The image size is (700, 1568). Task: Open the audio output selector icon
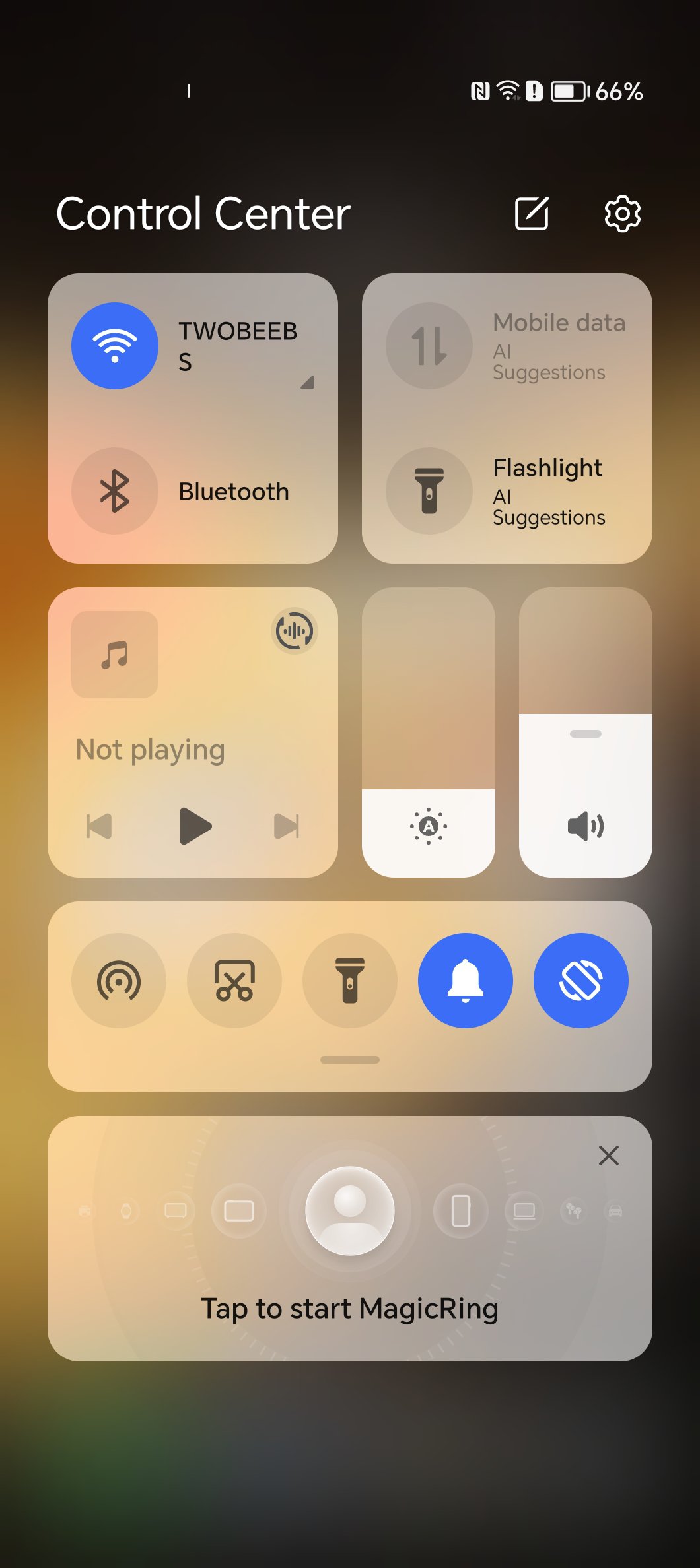coord(295,631)
